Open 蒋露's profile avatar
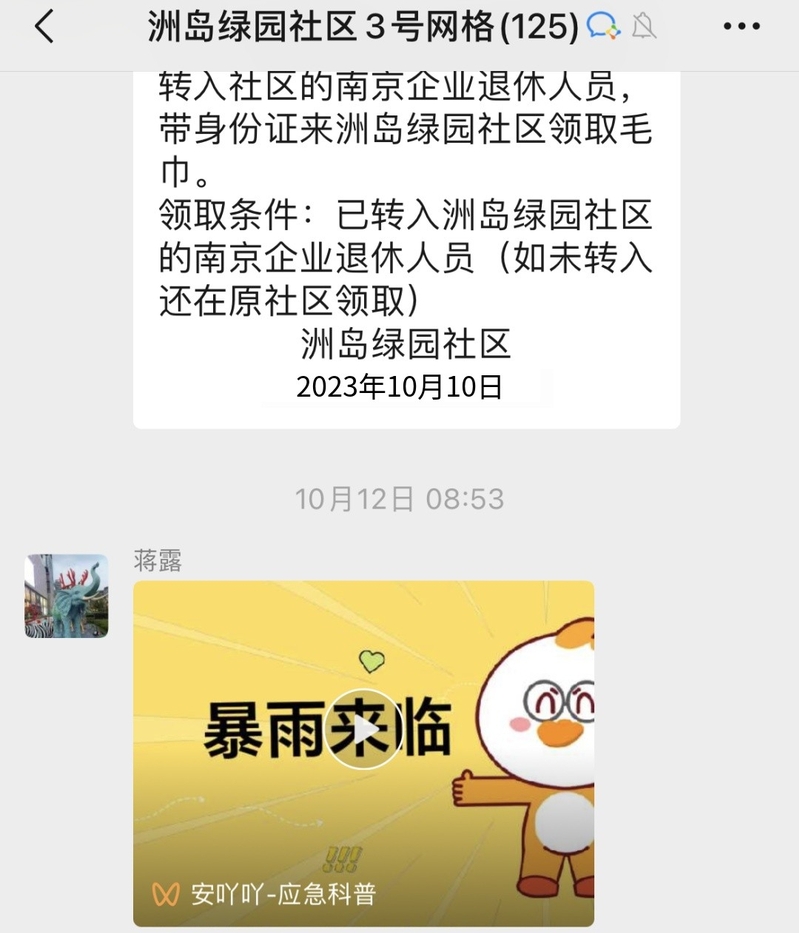The image size is (799, 933). click(66, 596)
